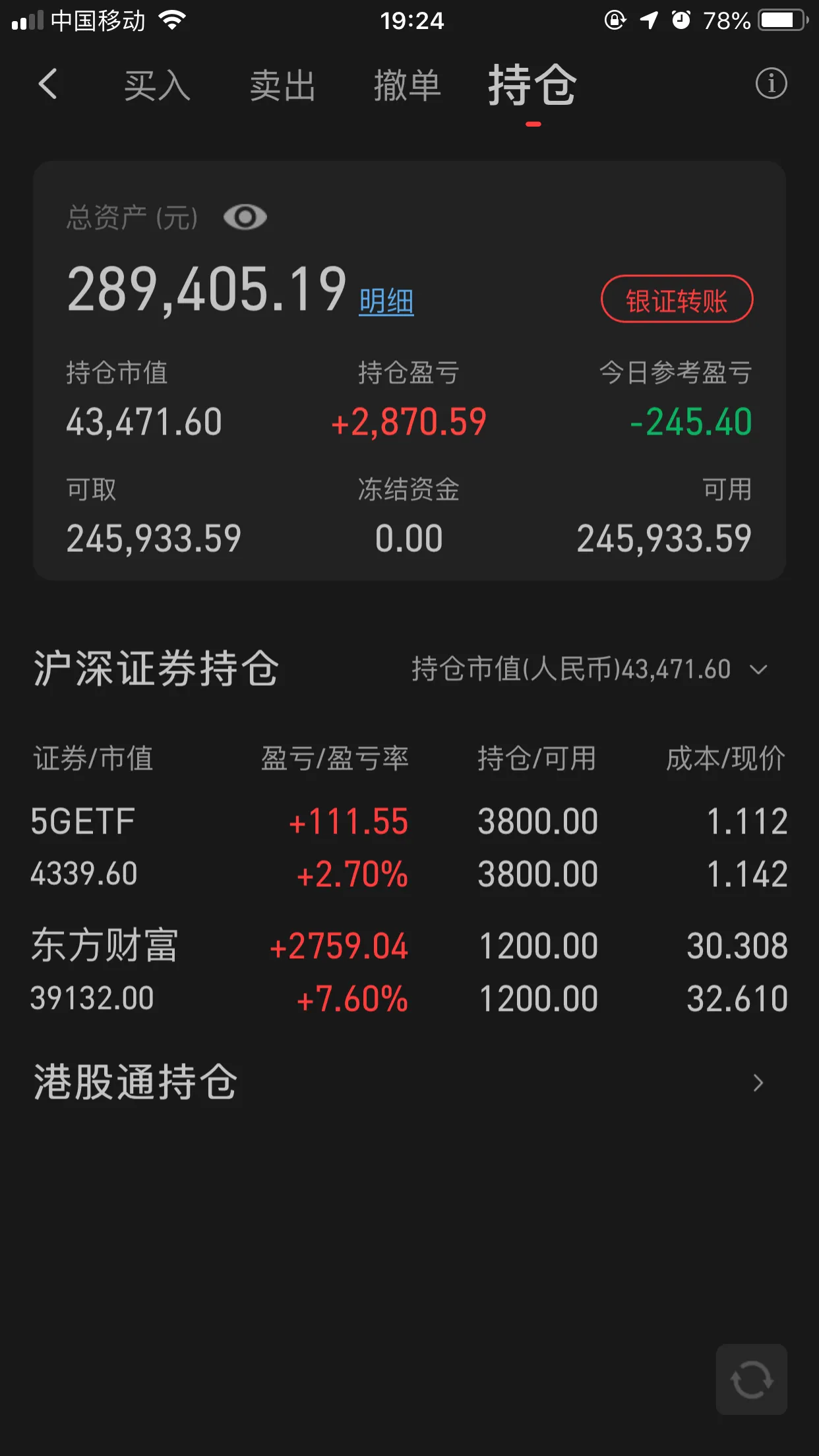Open the 港股通持仓 section

[x=409, y=1082]
